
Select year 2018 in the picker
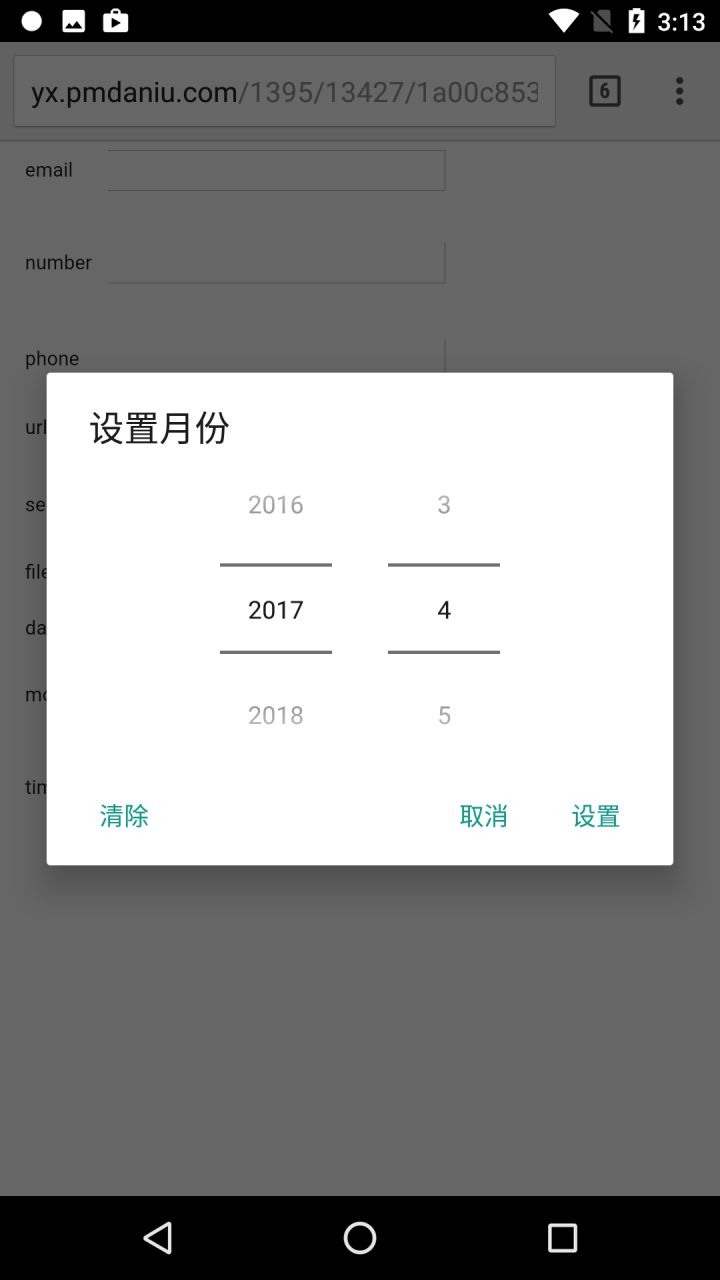pos(276,714)
